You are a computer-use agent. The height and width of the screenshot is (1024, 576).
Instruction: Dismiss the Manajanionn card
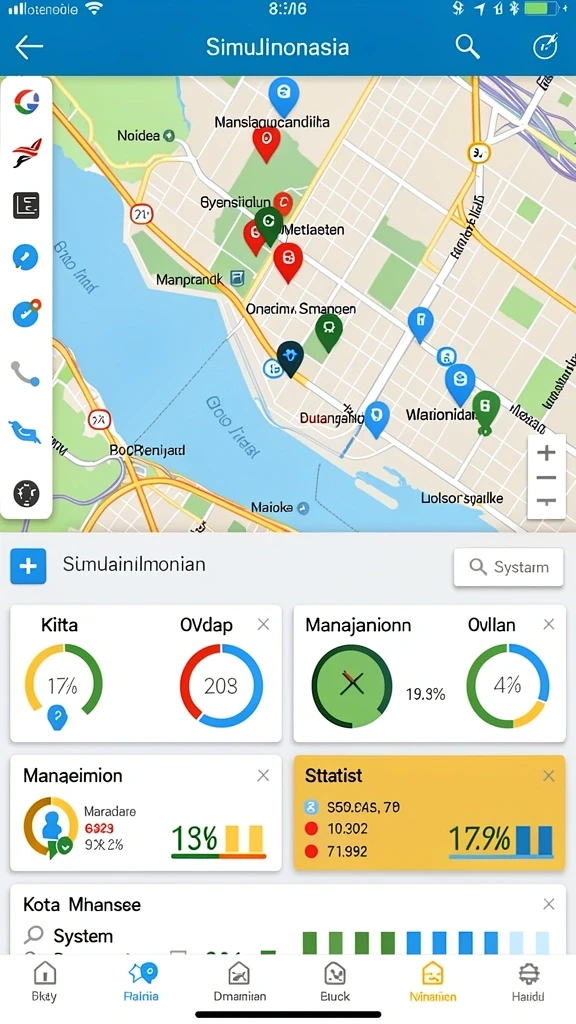pos(549,625)
